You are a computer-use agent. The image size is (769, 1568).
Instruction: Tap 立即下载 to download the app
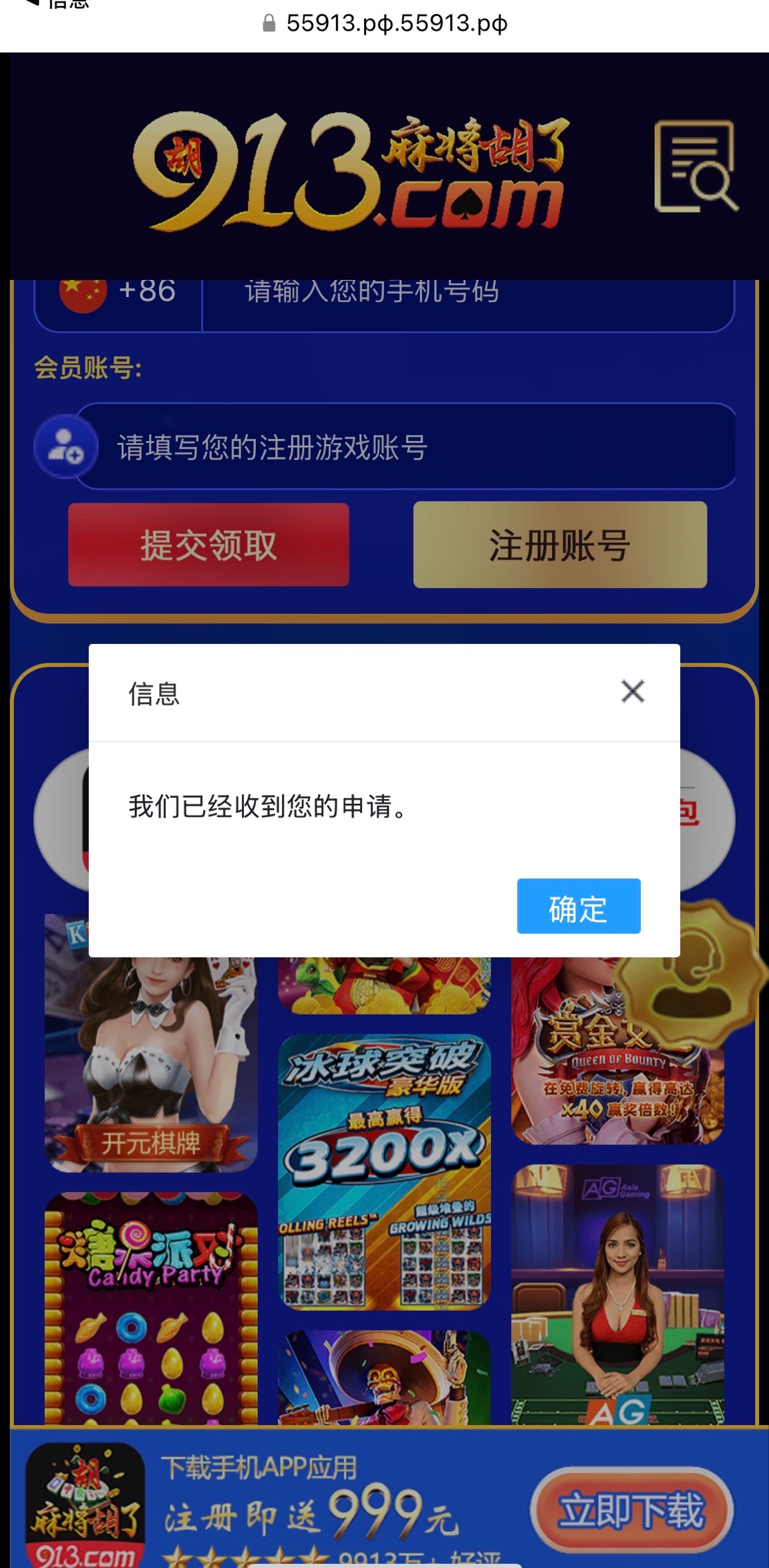pyautogui.click(x=631, y=1510)
